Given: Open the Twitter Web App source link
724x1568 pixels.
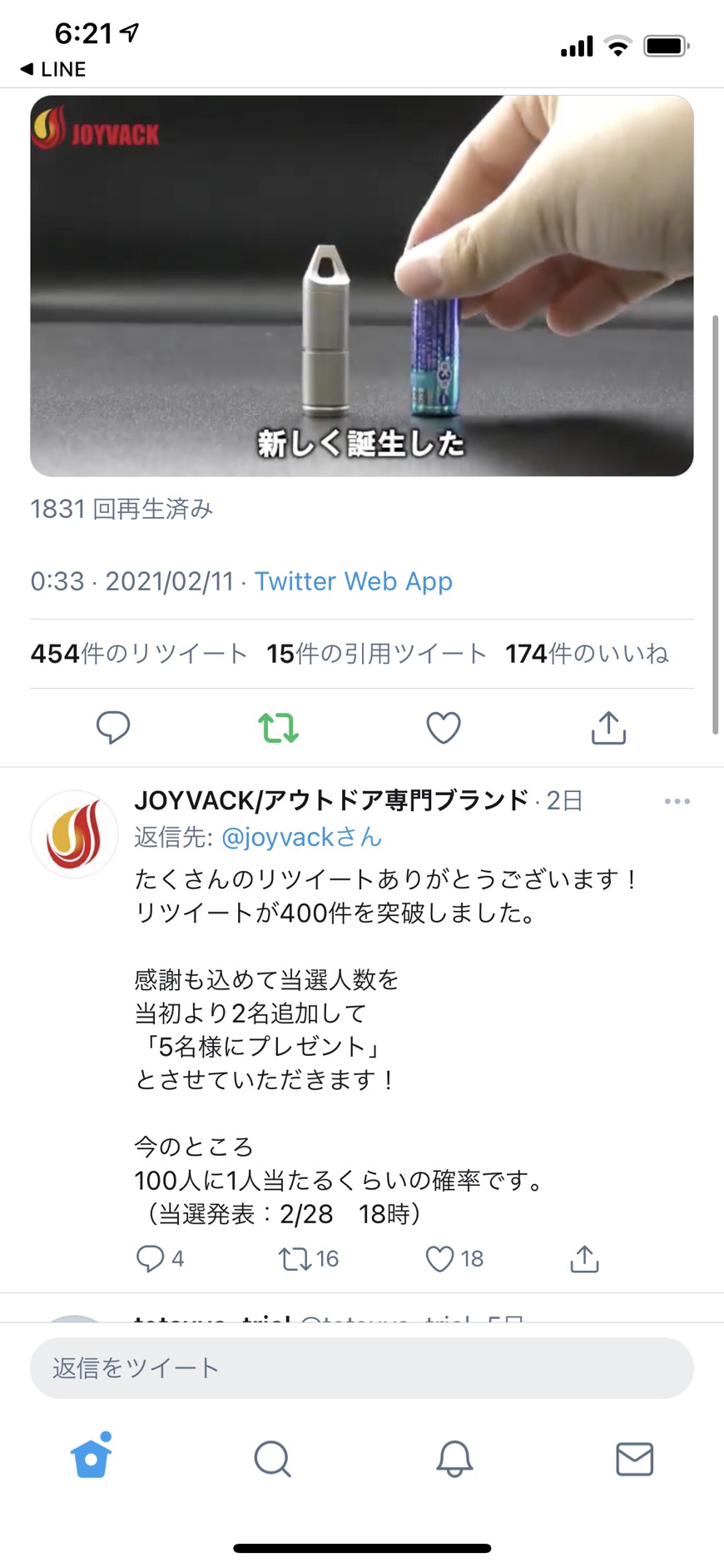Looking at the screenshot, I should 353,580.
